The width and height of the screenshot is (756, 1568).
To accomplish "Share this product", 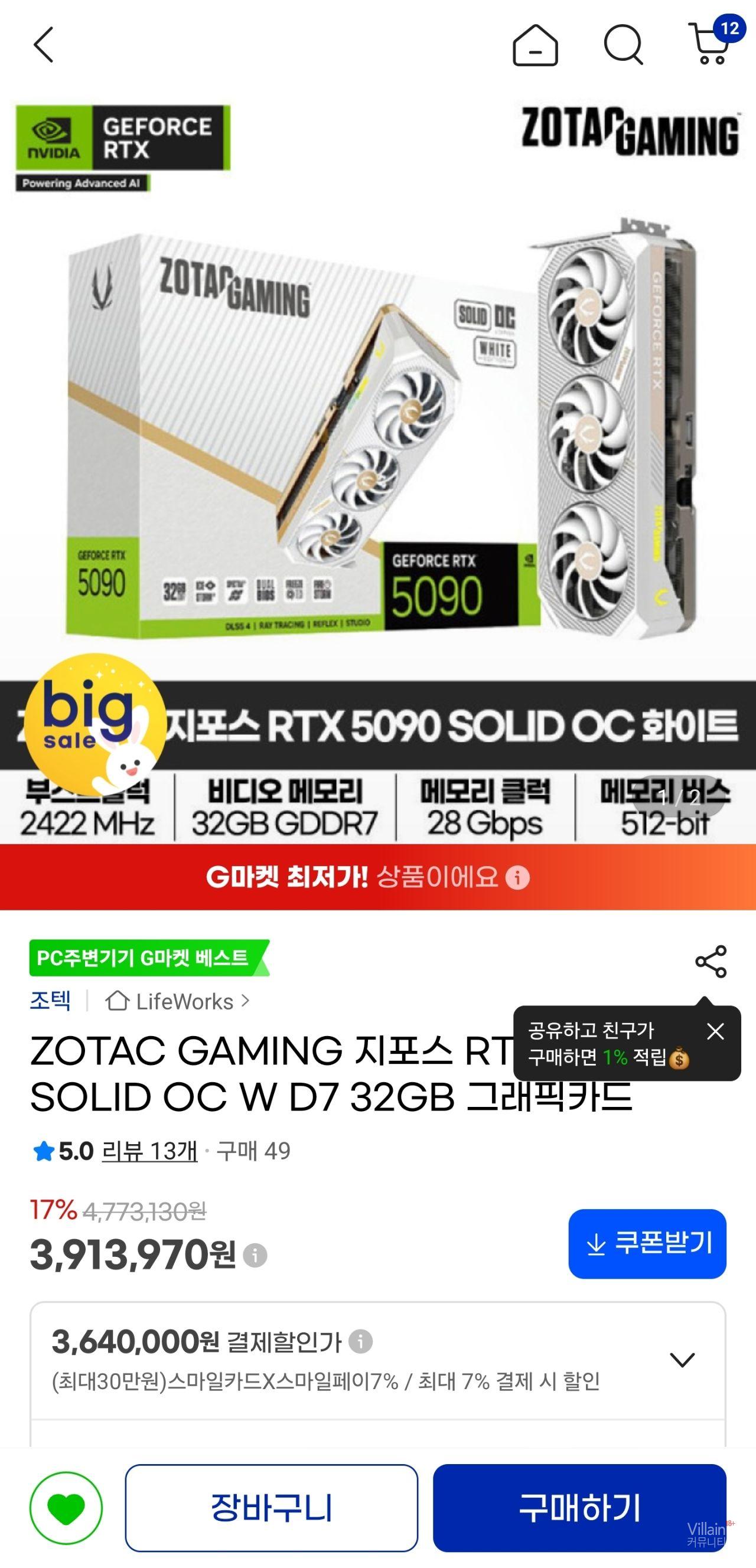I will coord(711,962).
